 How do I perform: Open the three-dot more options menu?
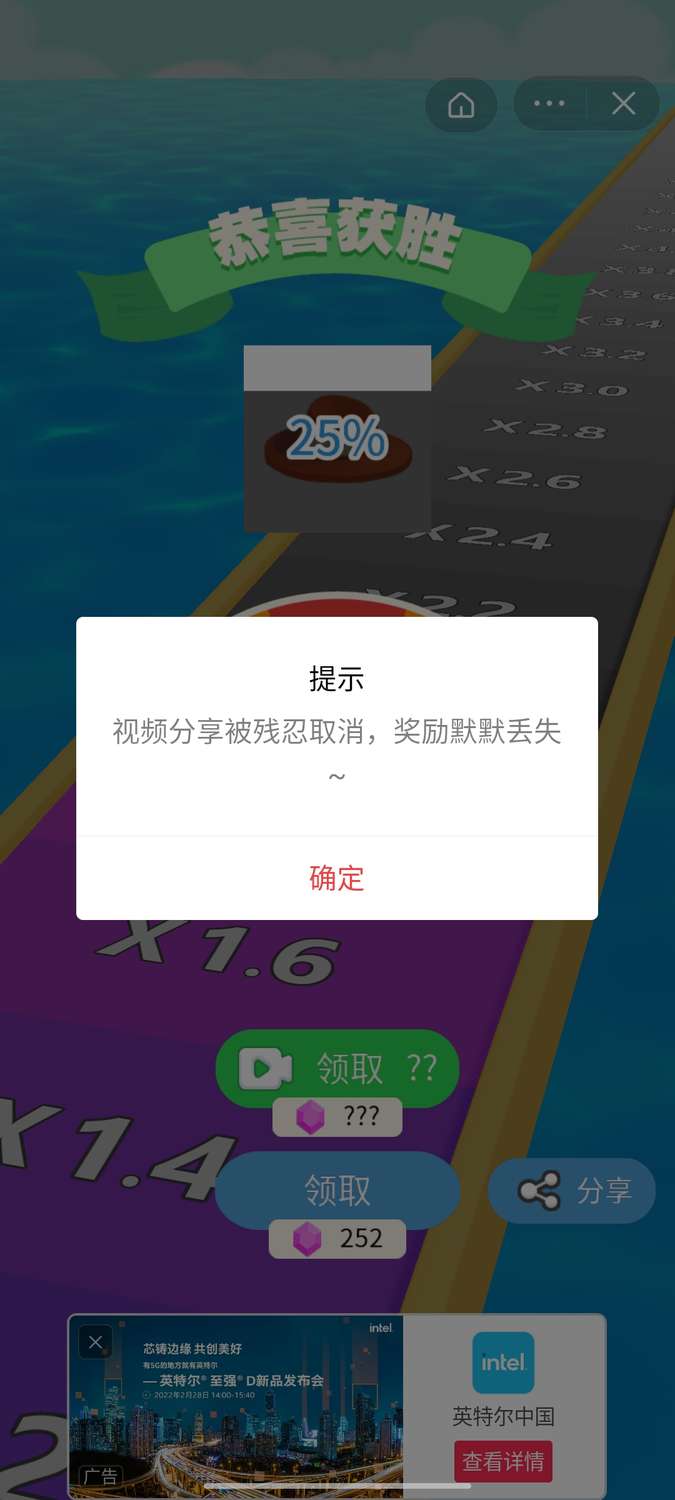tap(549, 103)
